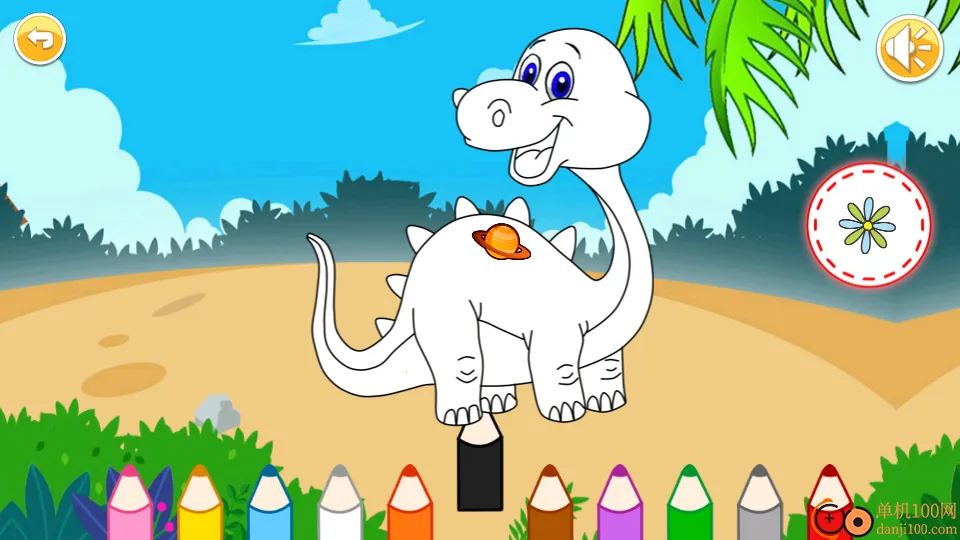Pick the gray pencil

click(760, 505)
